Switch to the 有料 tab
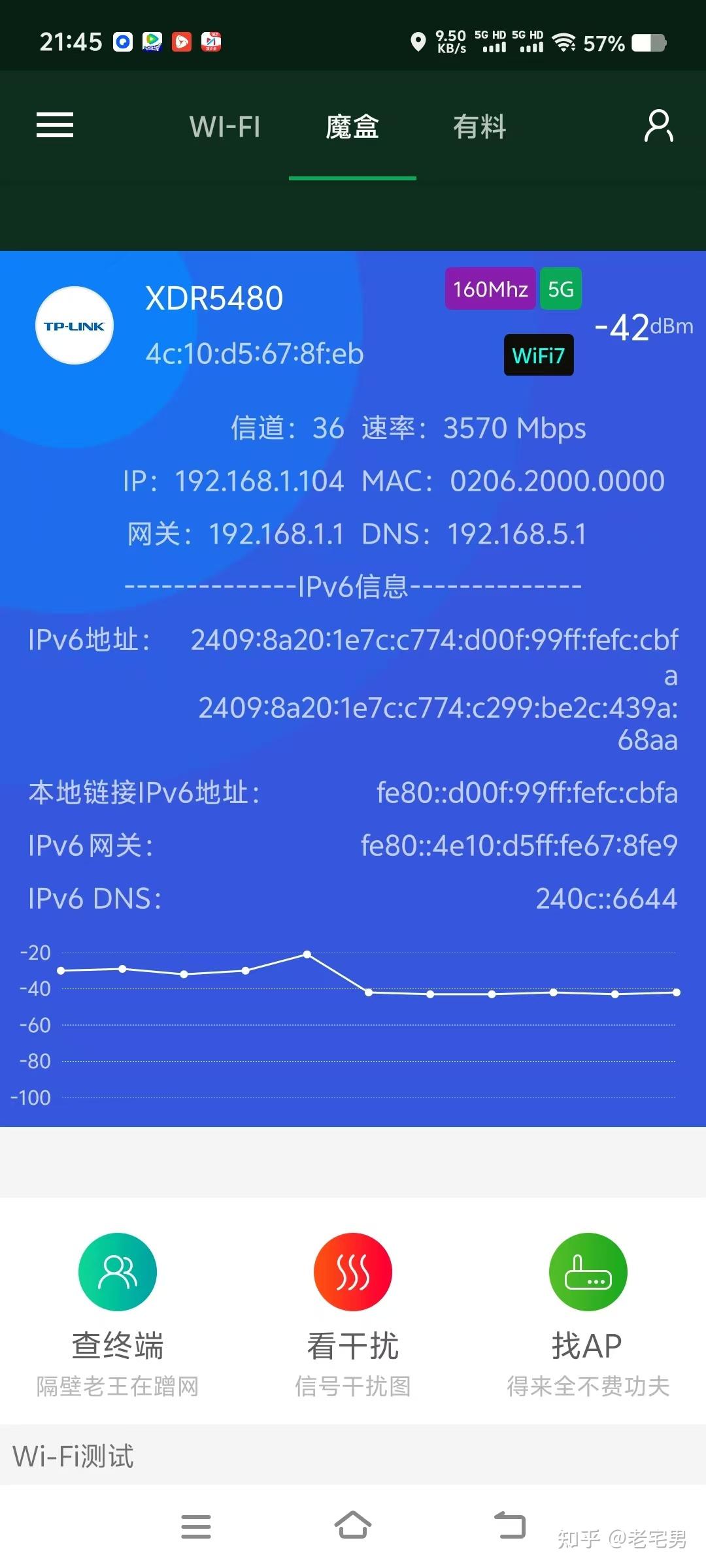 click(x=480, y=126)
